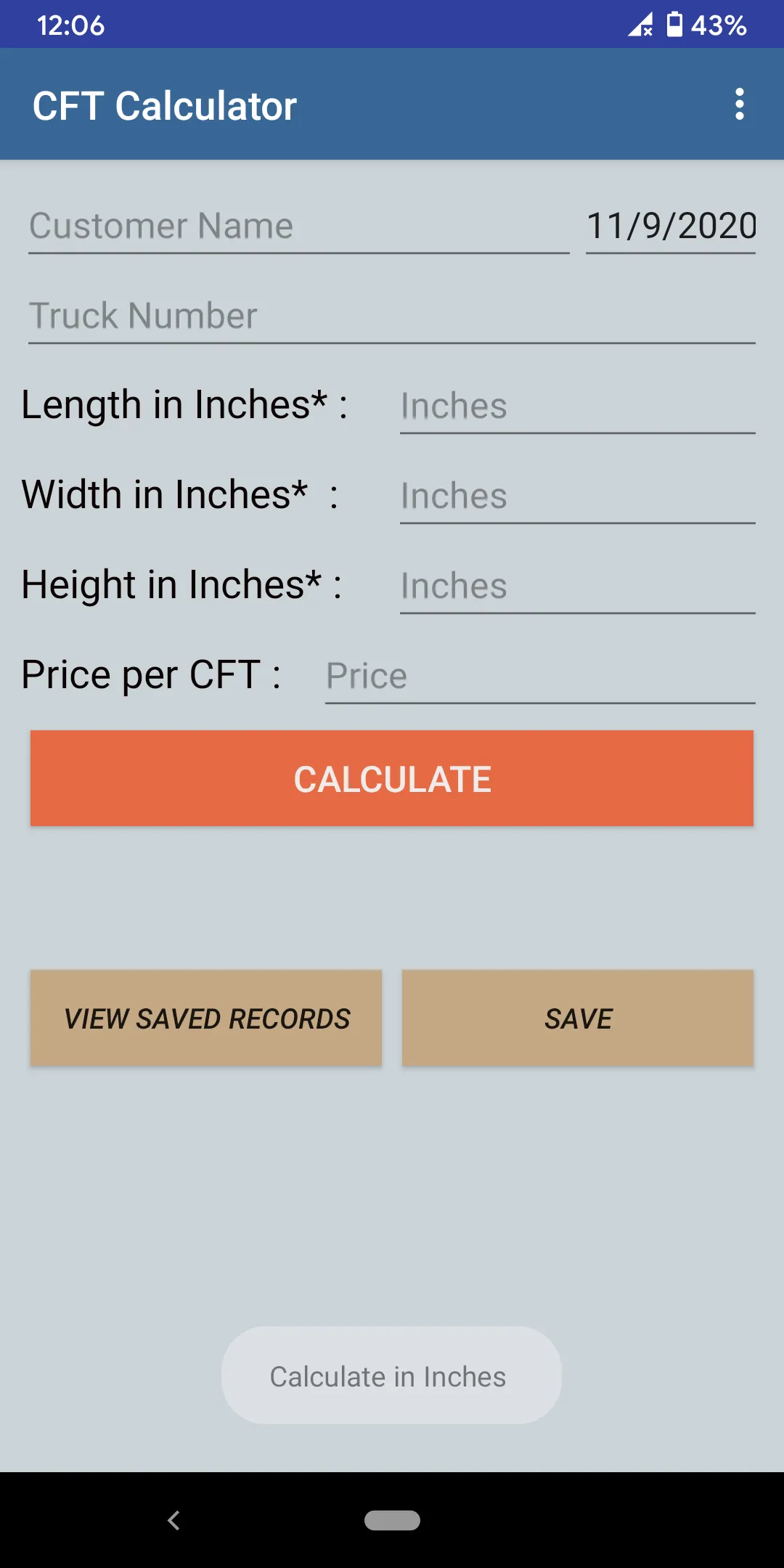Tap the Length in Inches label

pos(183,405)
